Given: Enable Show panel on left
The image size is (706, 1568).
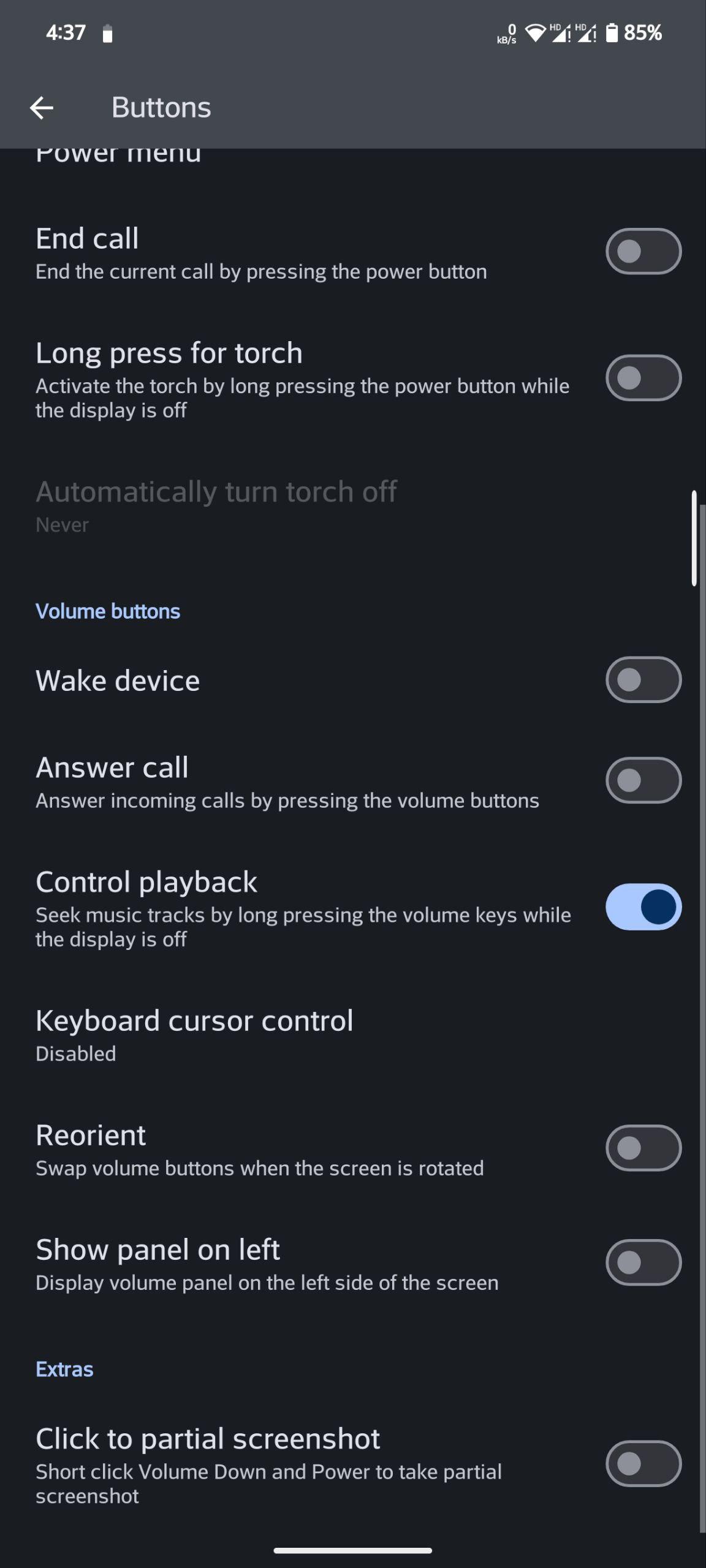Looking at the screenshot, I should [x=643, y=1262].
